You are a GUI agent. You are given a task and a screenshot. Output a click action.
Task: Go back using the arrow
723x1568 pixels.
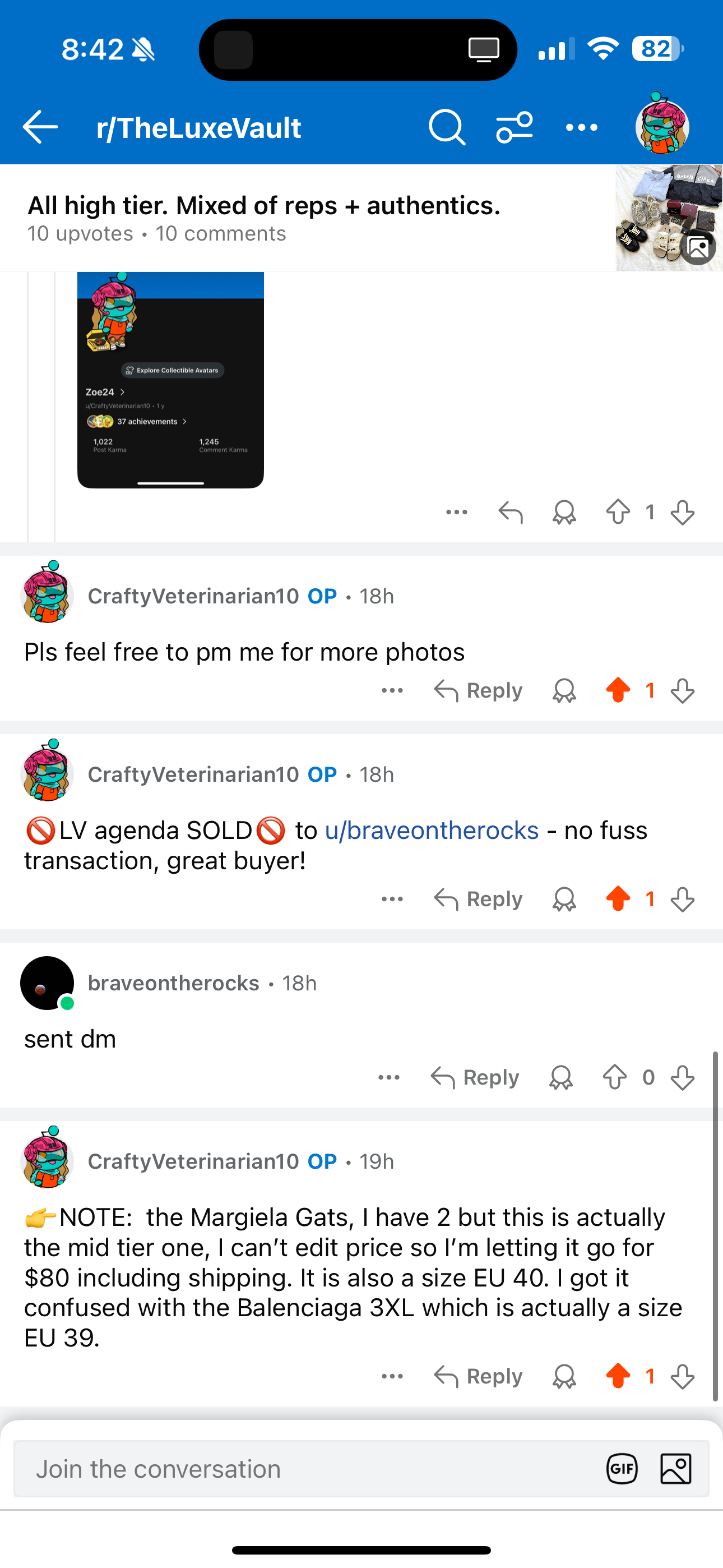click(x=40, y=127)
